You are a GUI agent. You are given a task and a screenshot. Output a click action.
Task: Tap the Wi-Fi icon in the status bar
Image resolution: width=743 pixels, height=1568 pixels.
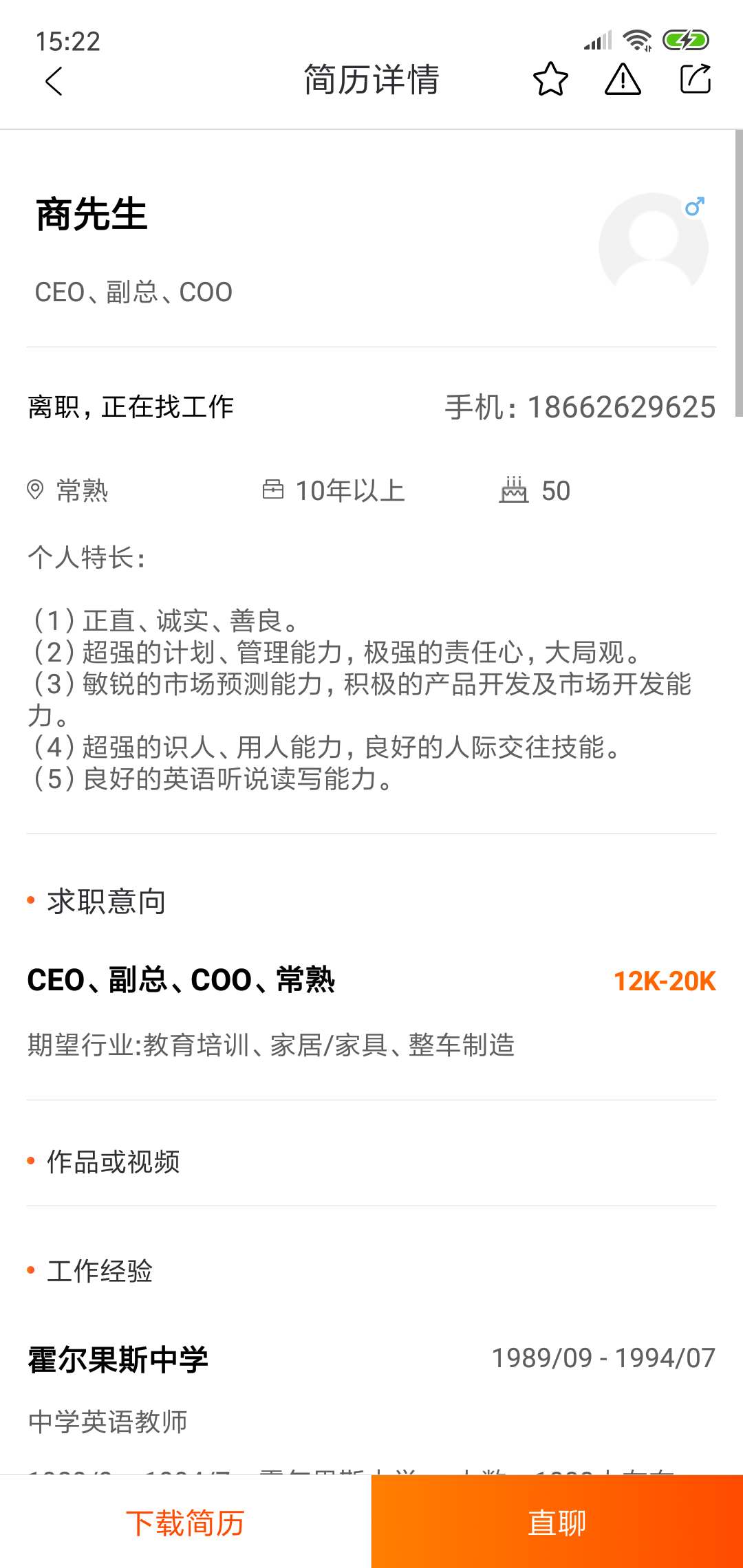coord(636,39)
